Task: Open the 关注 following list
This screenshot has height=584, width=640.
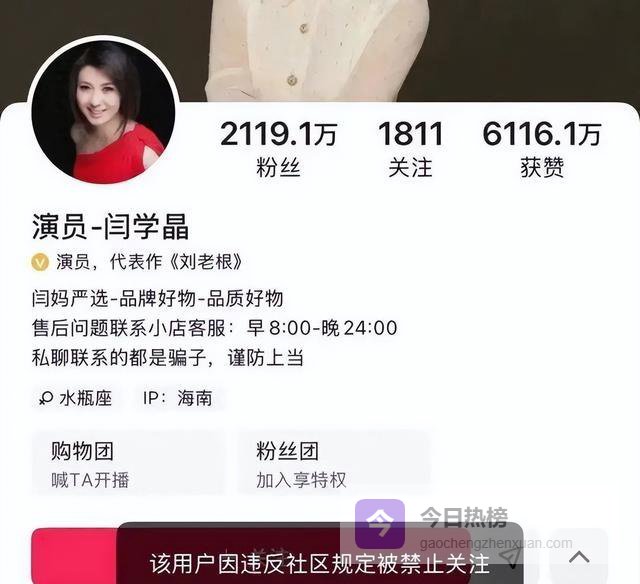Action: 410,149
